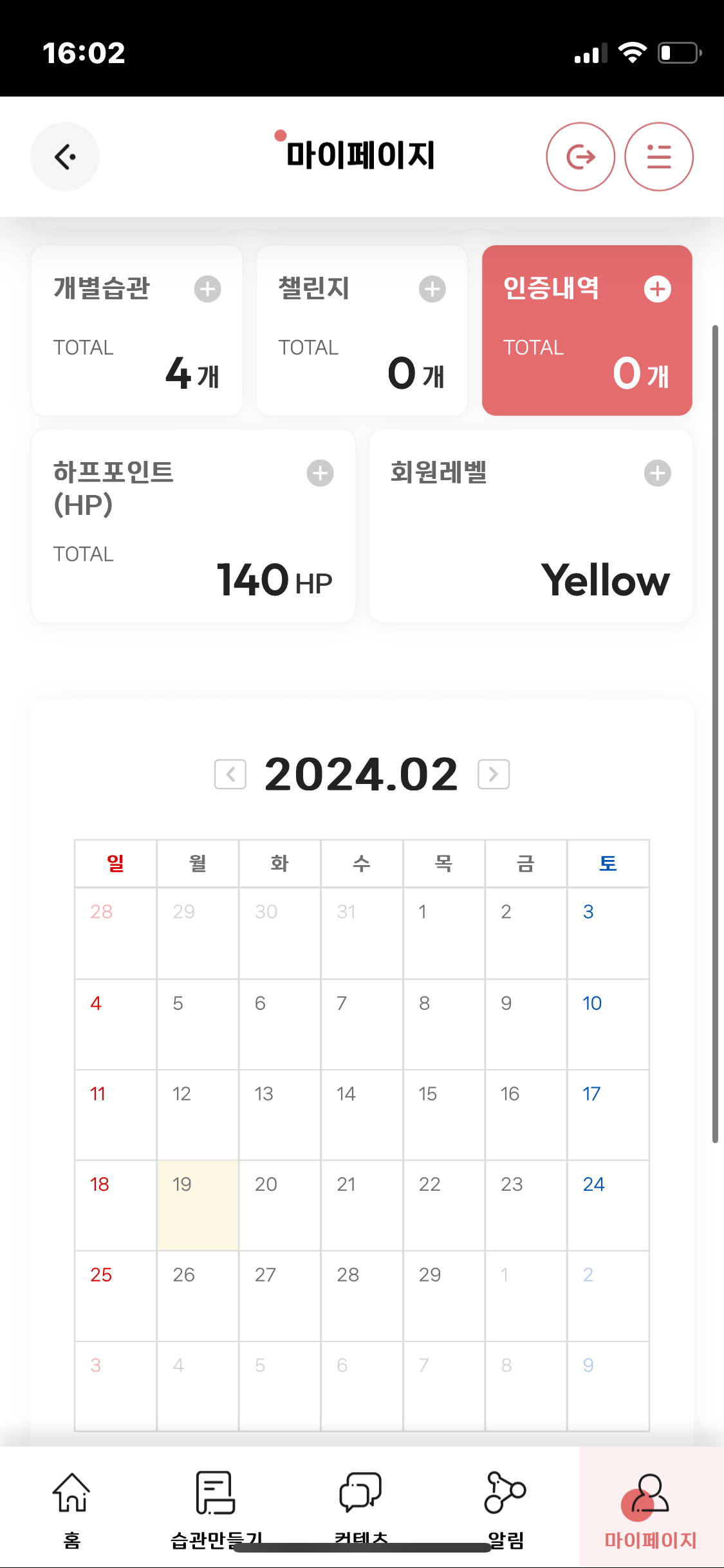This screenshot has width=724, height=1568.
Task: Select February 19 on the calendar
Action: click(x=198, y=1205)
